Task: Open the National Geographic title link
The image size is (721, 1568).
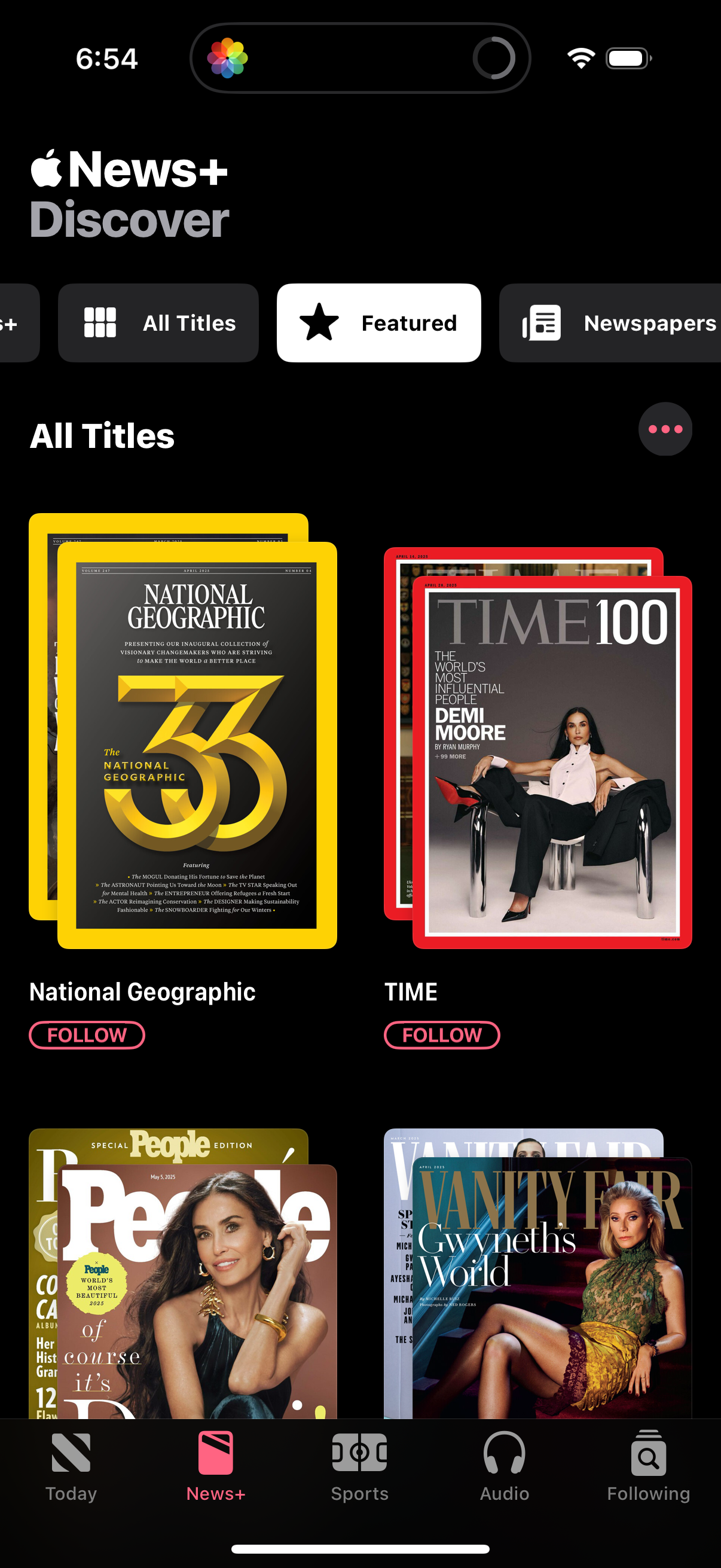Action: point(142,992)
